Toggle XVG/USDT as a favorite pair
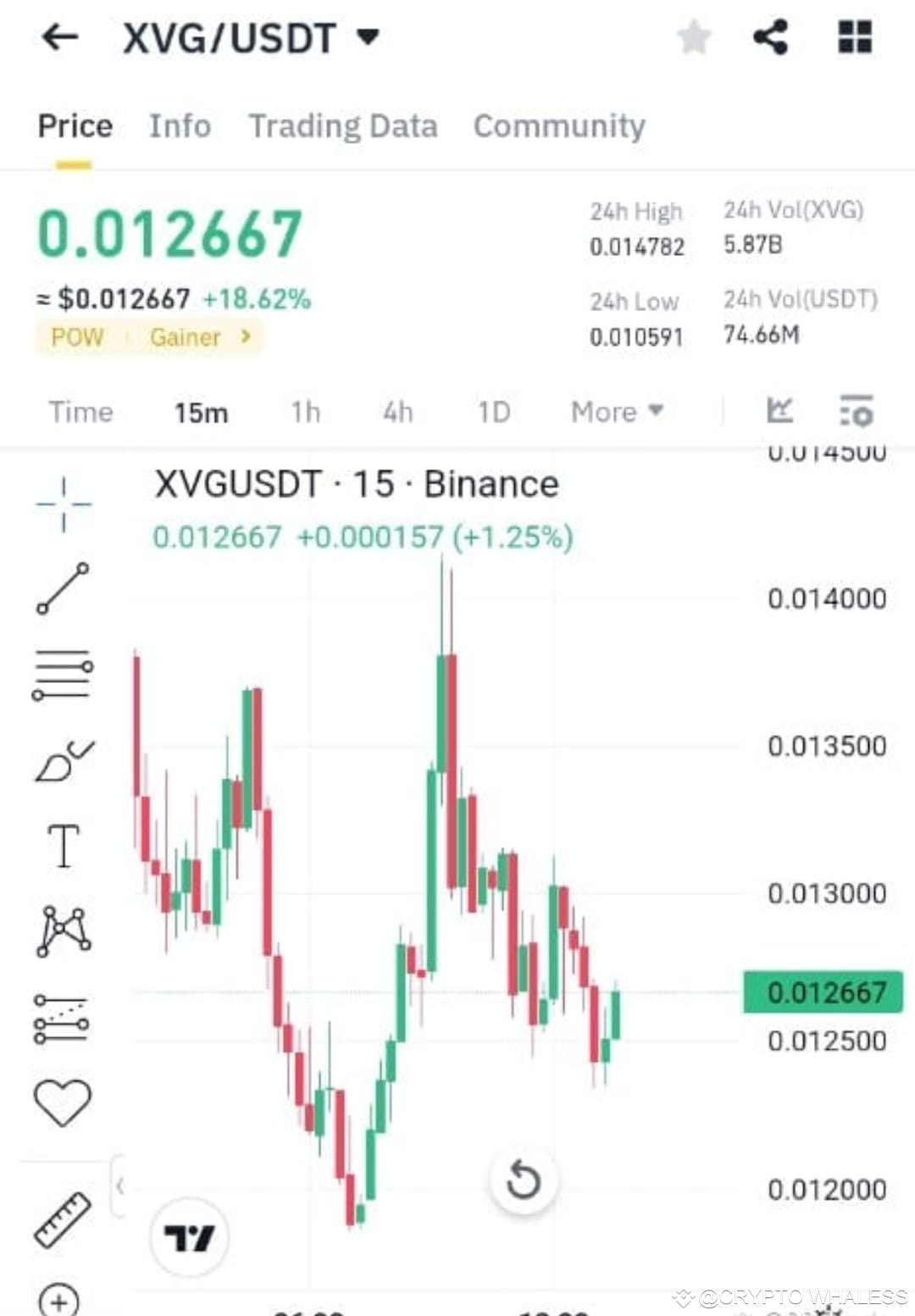Viewport: 915px width, 1316px height. click(693, 38)
